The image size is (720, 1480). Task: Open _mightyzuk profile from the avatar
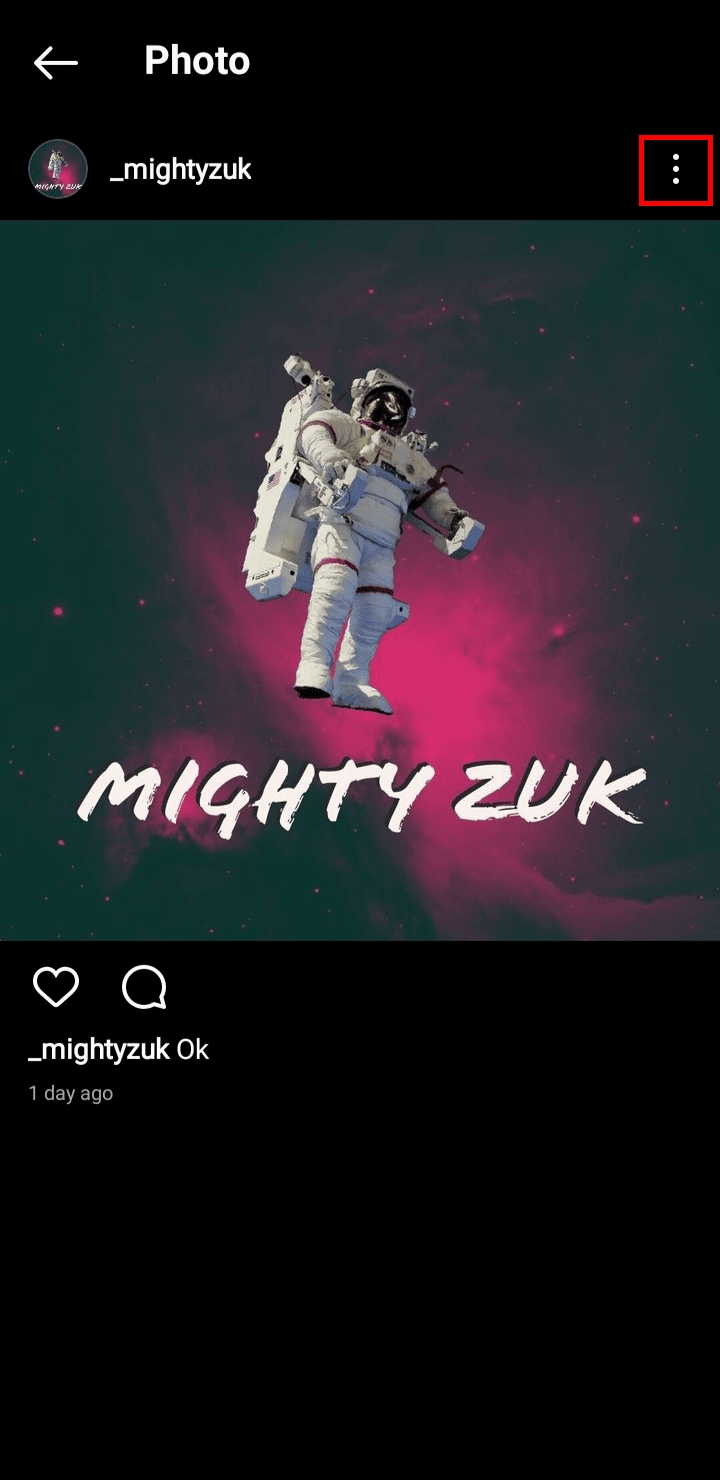58,169
